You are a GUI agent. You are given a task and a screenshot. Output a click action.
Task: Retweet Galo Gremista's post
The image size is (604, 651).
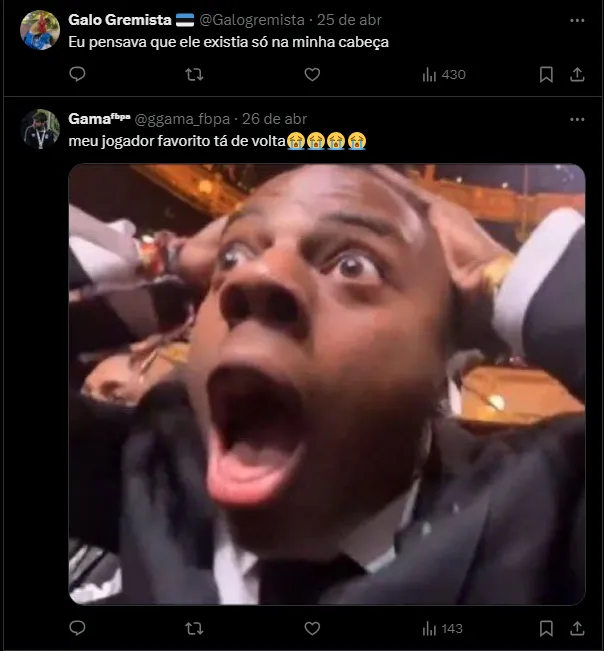(195, 74)
